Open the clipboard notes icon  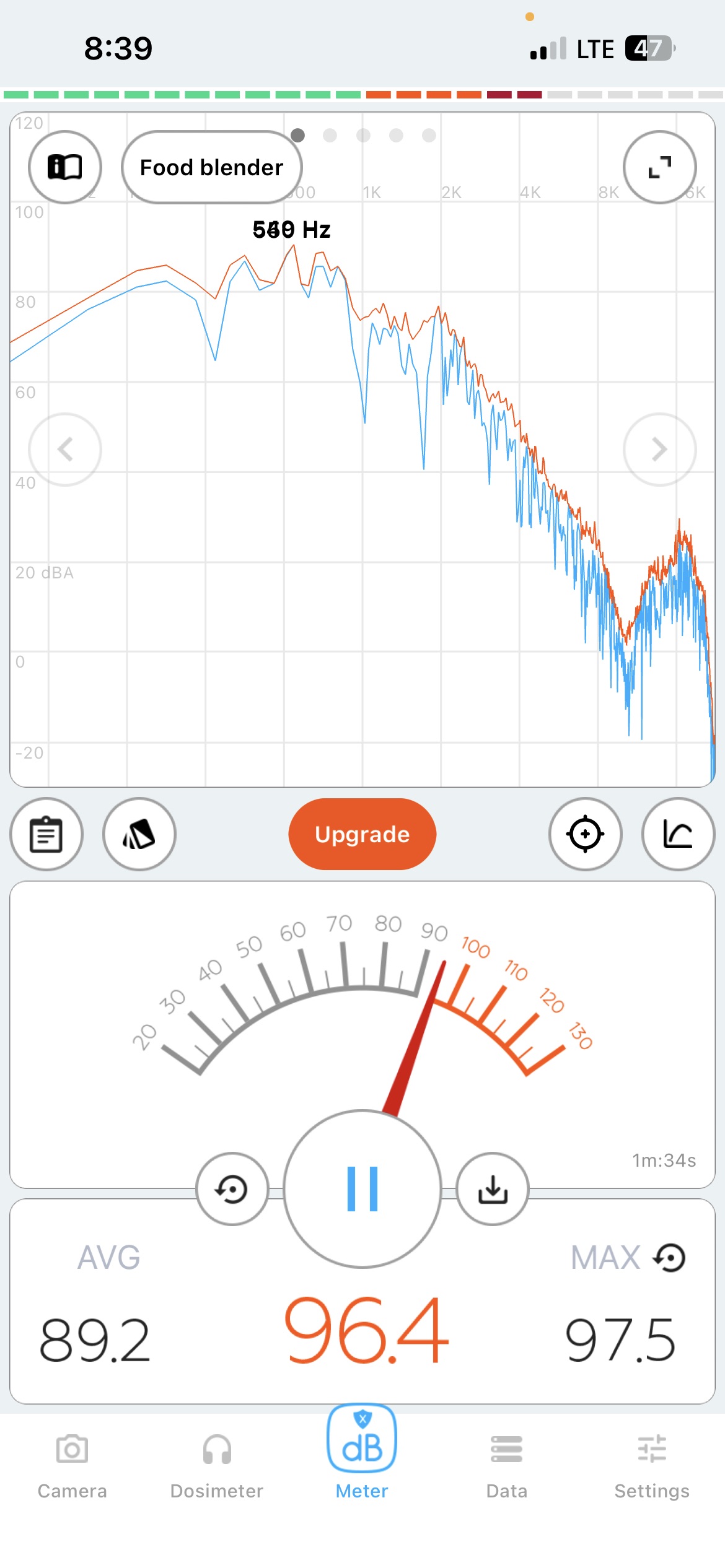[46, 834]
